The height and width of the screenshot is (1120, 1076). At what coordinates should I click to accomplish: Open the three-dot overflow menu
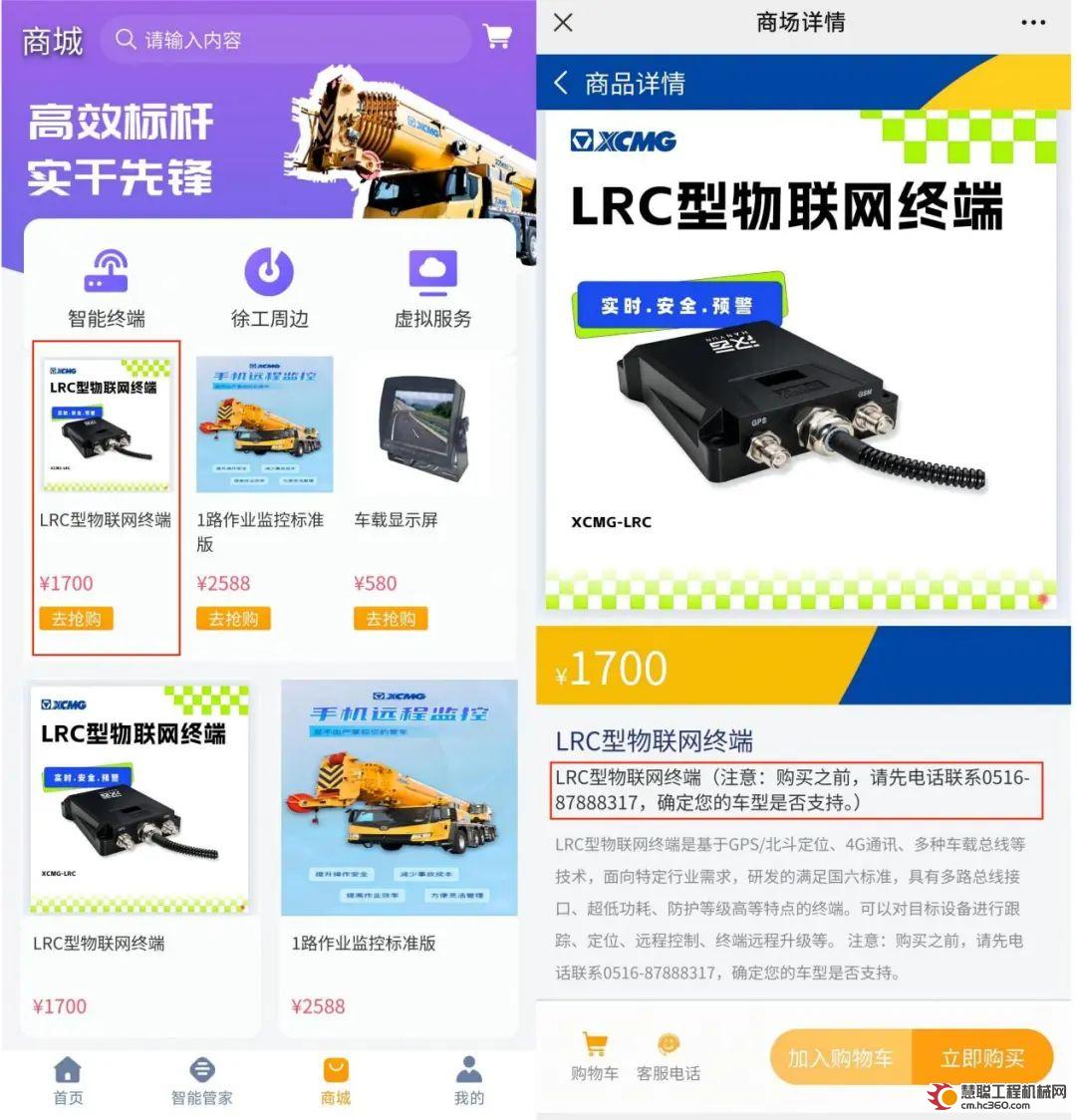[1033, 23]
